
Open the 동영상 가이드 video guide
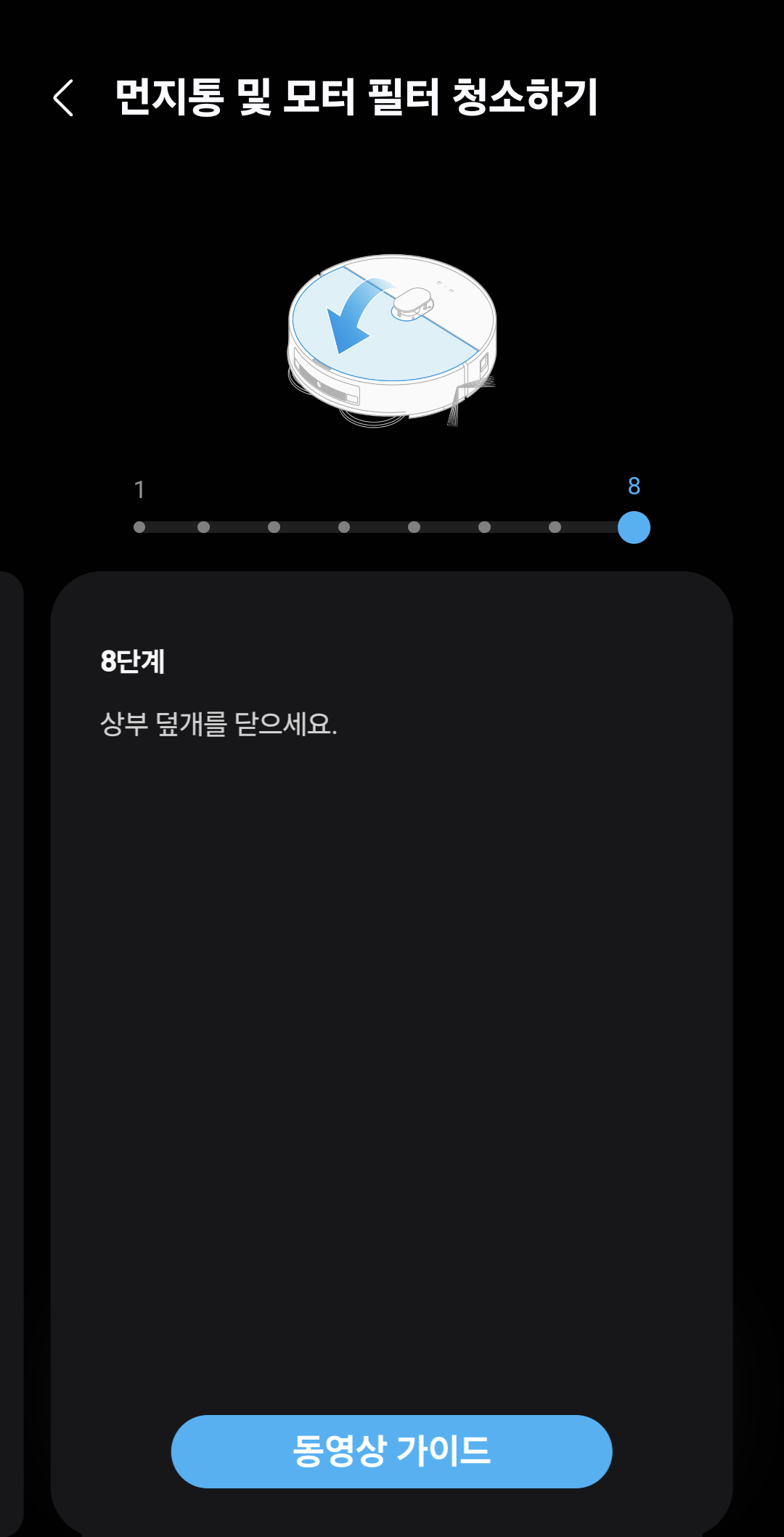tap(392, 1451)
